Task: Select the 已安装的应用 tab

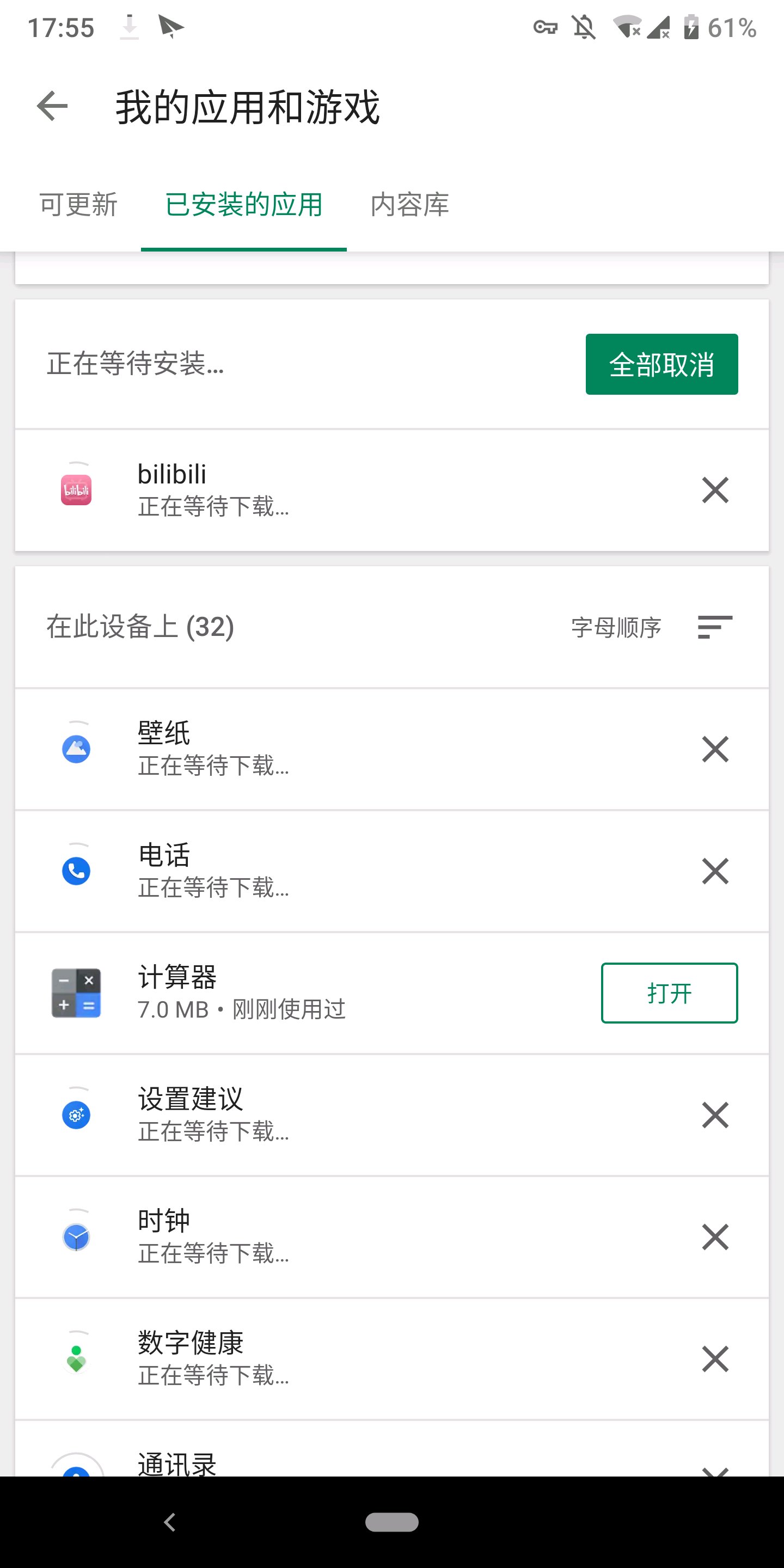Action: coord(243,205)
